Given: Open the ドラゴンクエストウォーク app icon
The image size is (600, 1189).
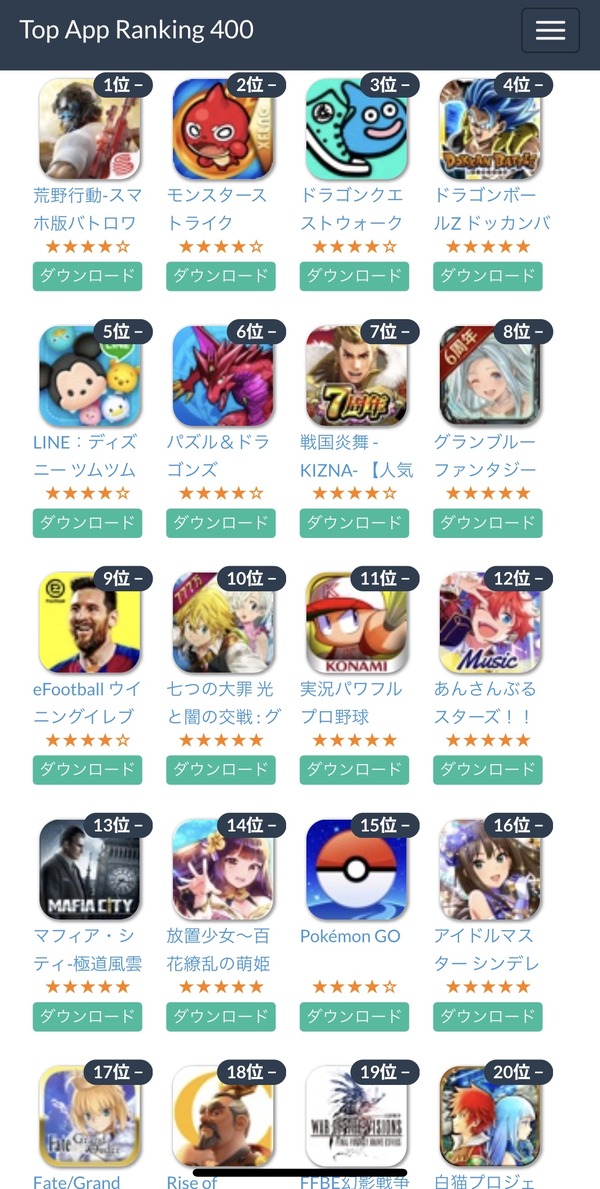Looking at the screenshot, I should [357, 129].
